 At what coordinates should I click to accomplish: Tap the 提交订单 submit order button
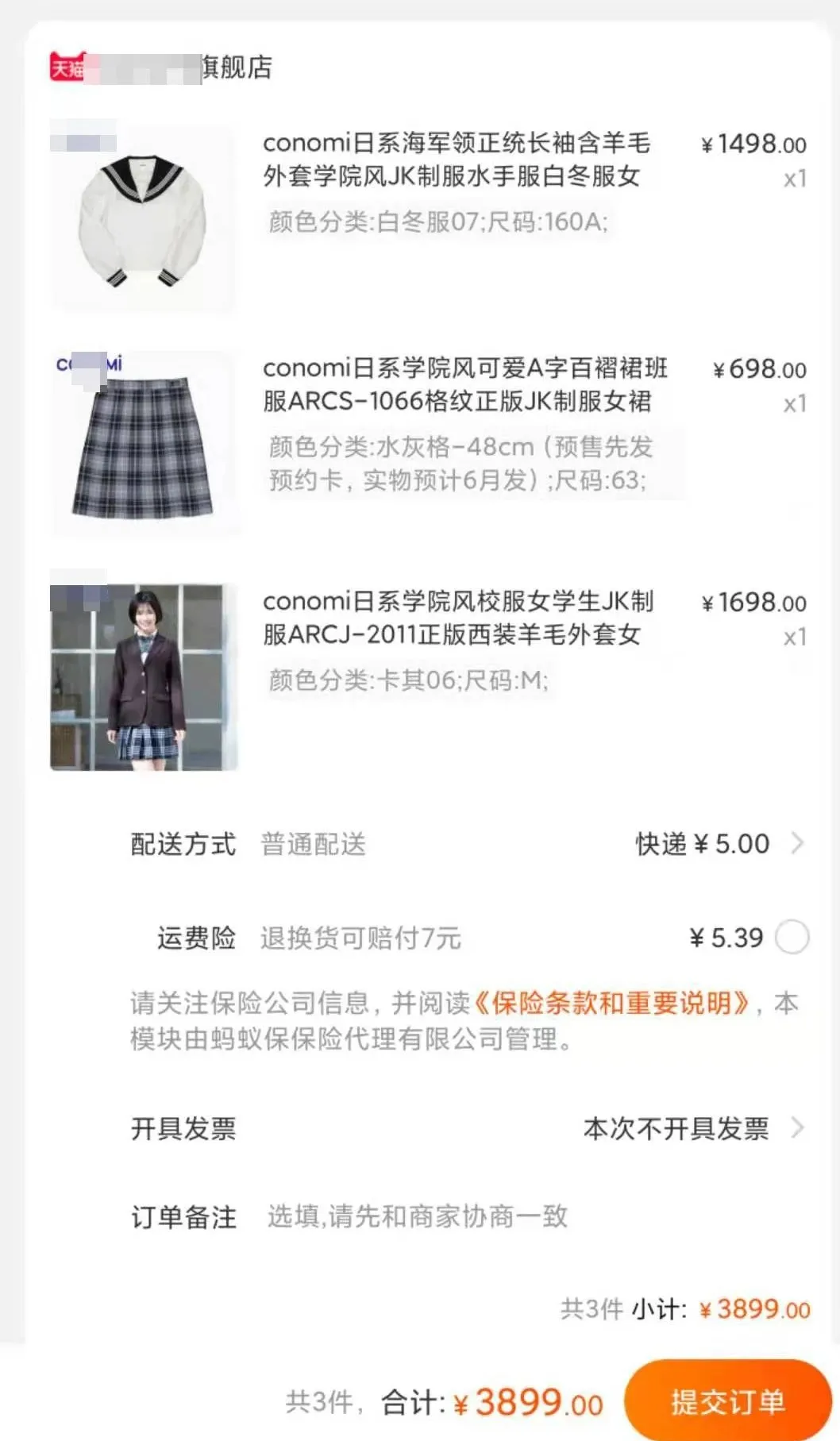[727, 1401]
